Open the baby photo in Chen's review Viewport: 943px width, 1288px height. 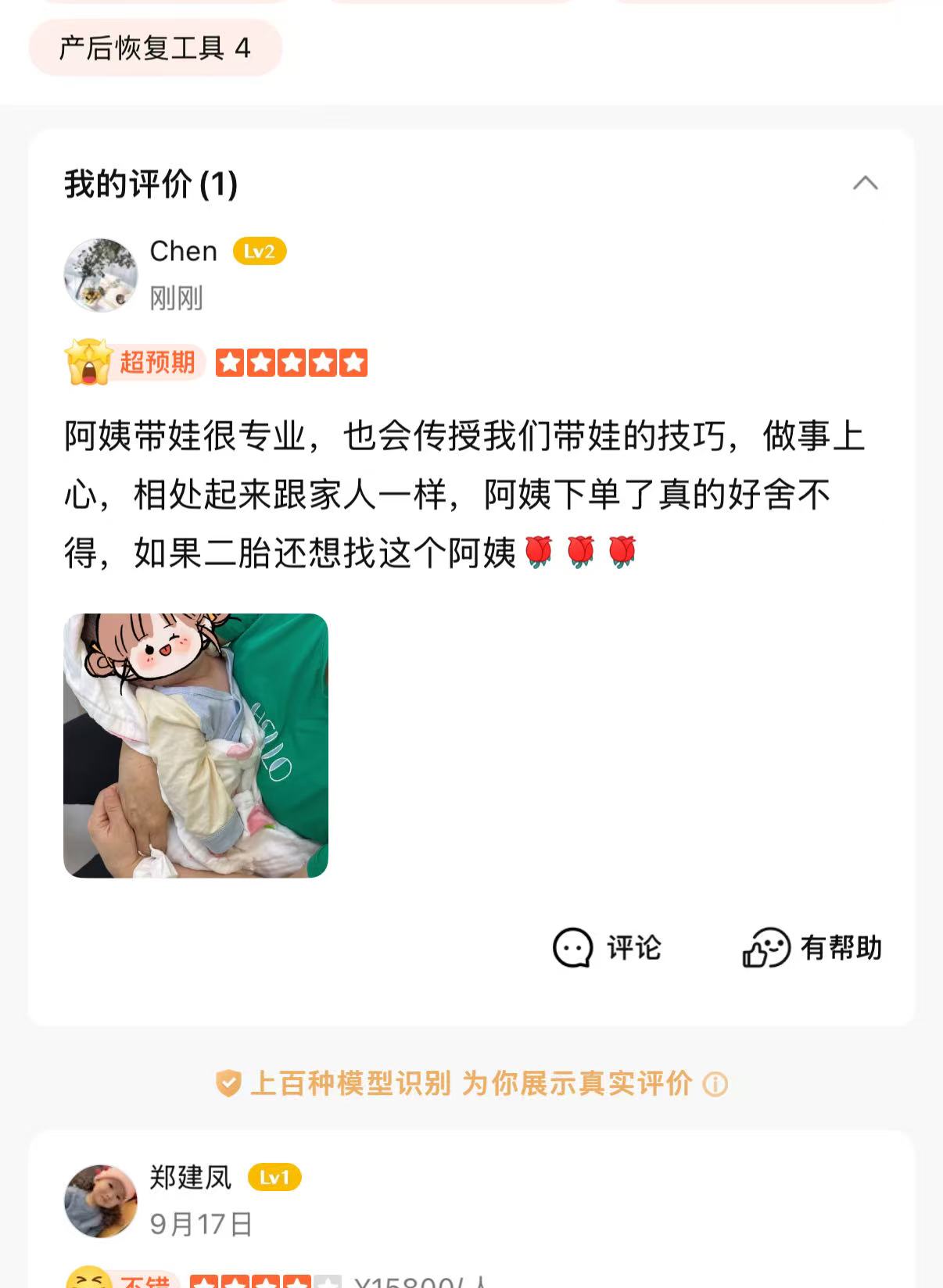(195, 746)
